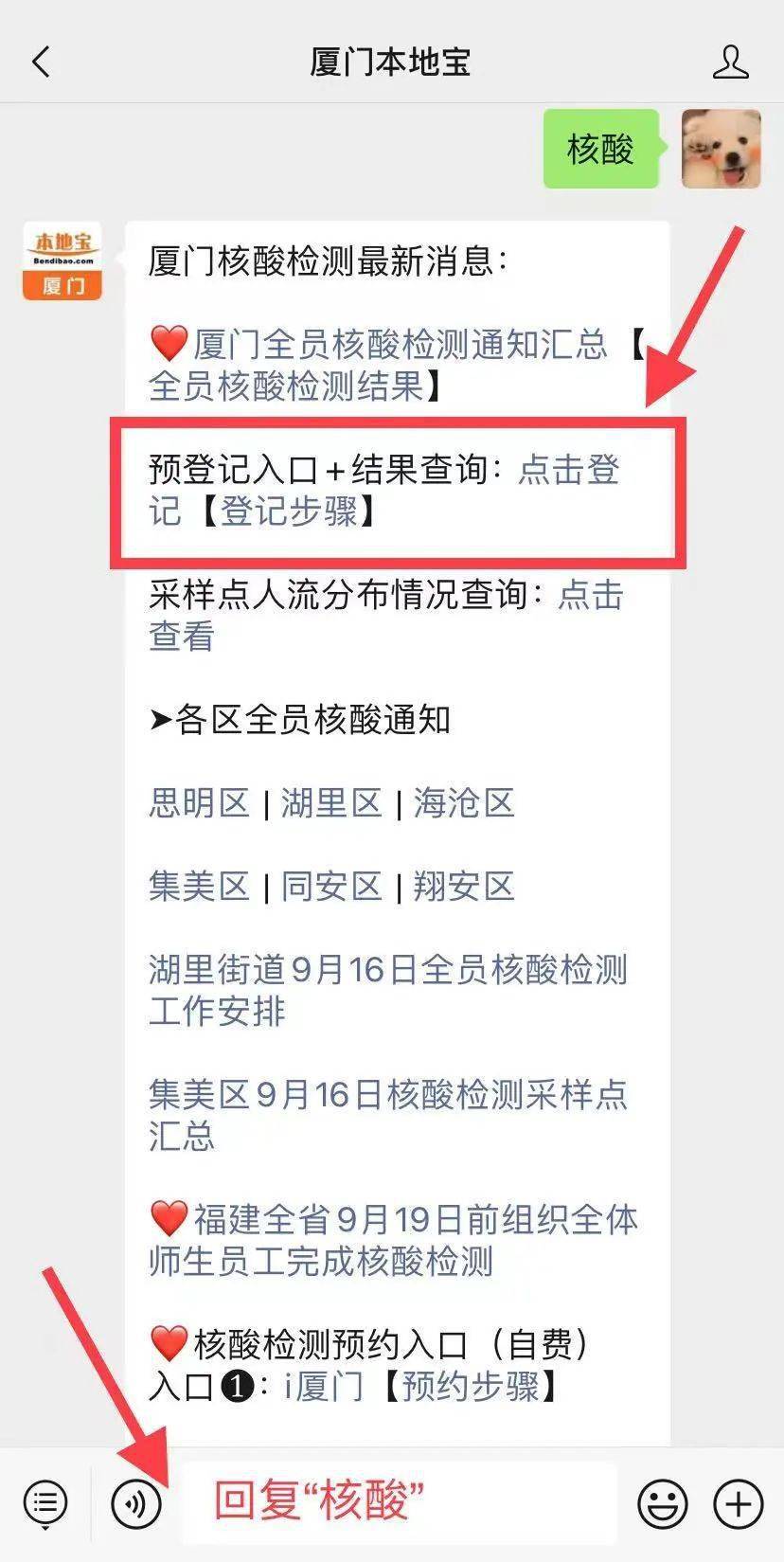The width and height of the screenshot is (784, 1562).
Task: Open the 思明区 notice link
Action: [x=199, y=803]
